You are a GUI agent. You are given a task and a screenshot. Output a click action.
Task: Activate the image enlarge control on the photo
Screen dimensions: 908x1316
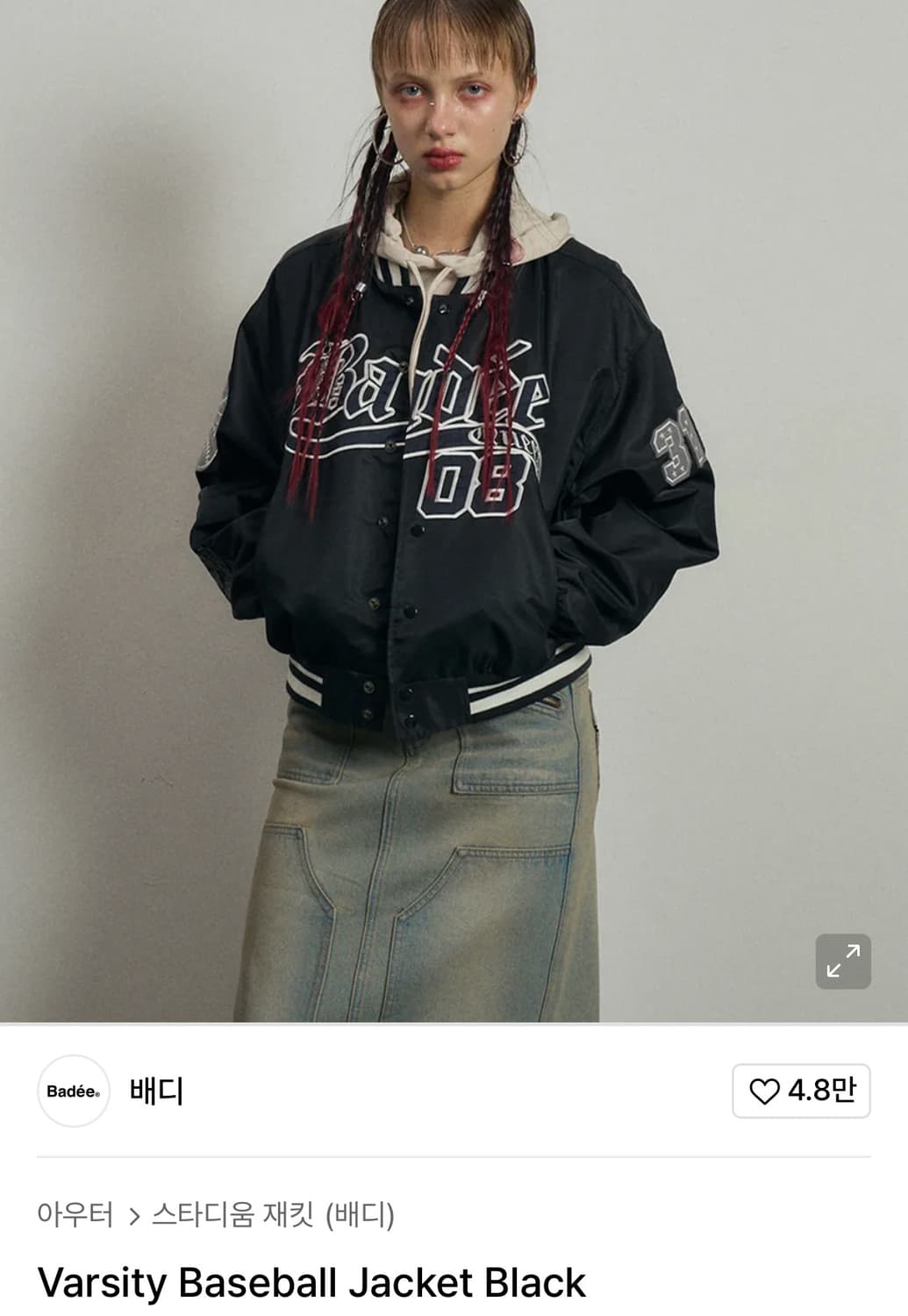tap(844, 962)
